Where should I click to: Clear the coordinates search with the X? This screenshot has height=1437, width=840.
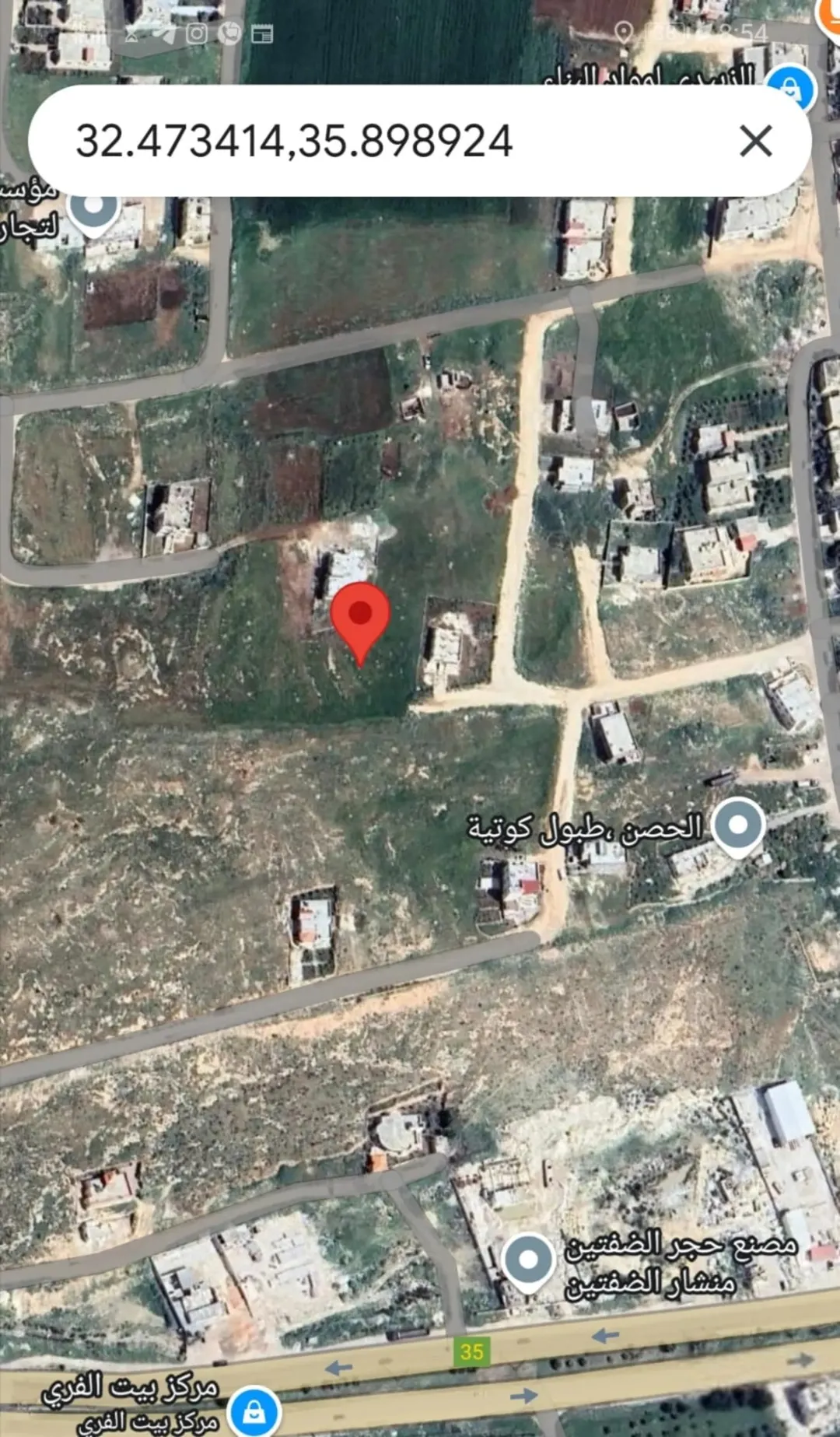(x=755, y=141)
